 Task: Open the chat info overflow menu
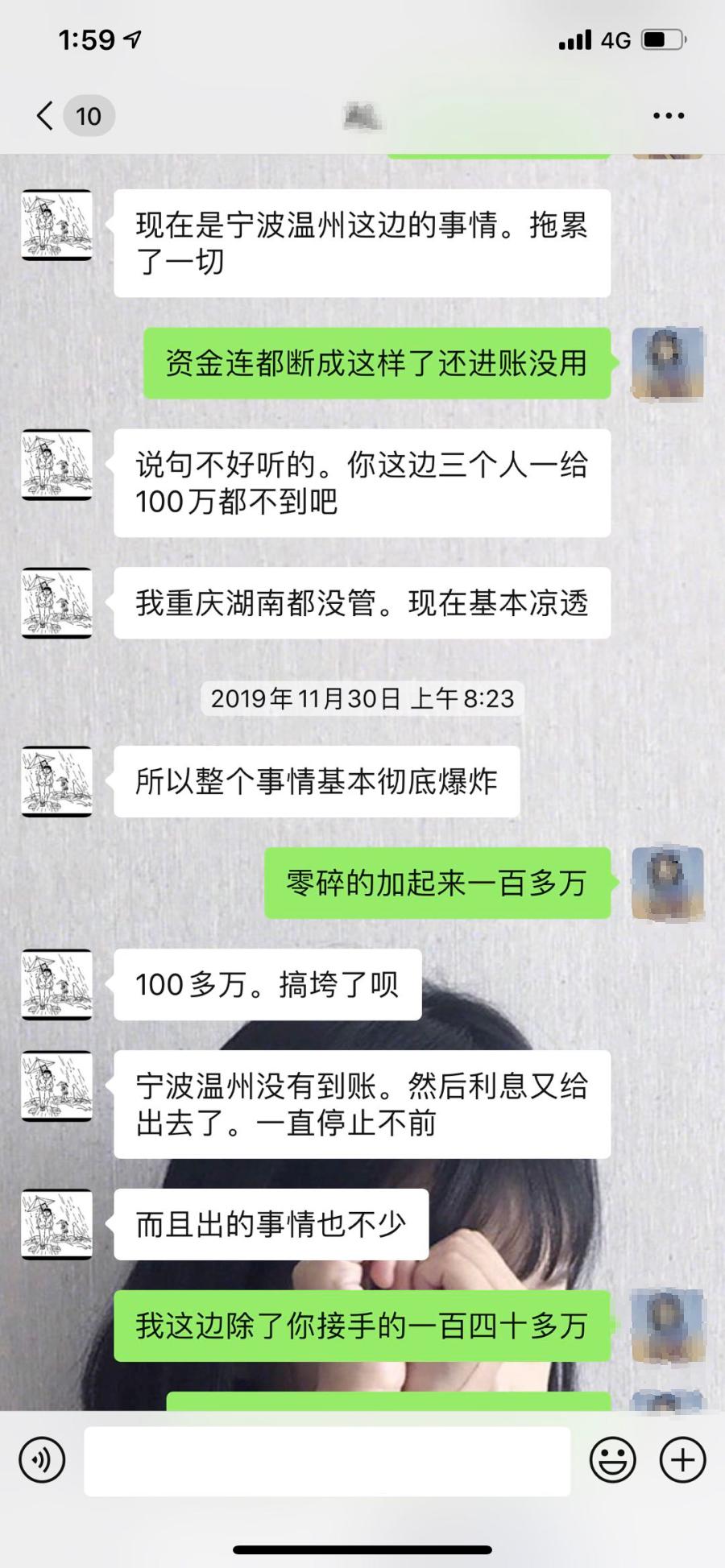669,116
